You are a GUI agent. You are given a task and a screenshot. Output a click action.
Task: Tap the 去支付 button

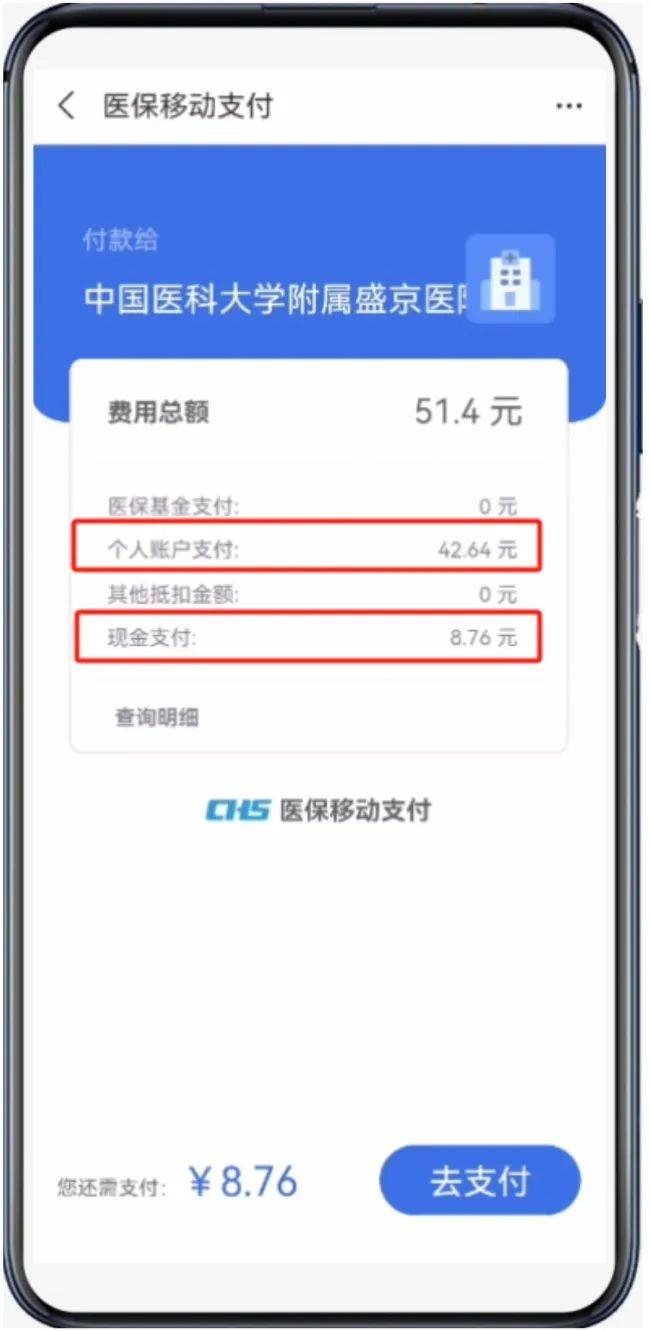click(479, 1181)
